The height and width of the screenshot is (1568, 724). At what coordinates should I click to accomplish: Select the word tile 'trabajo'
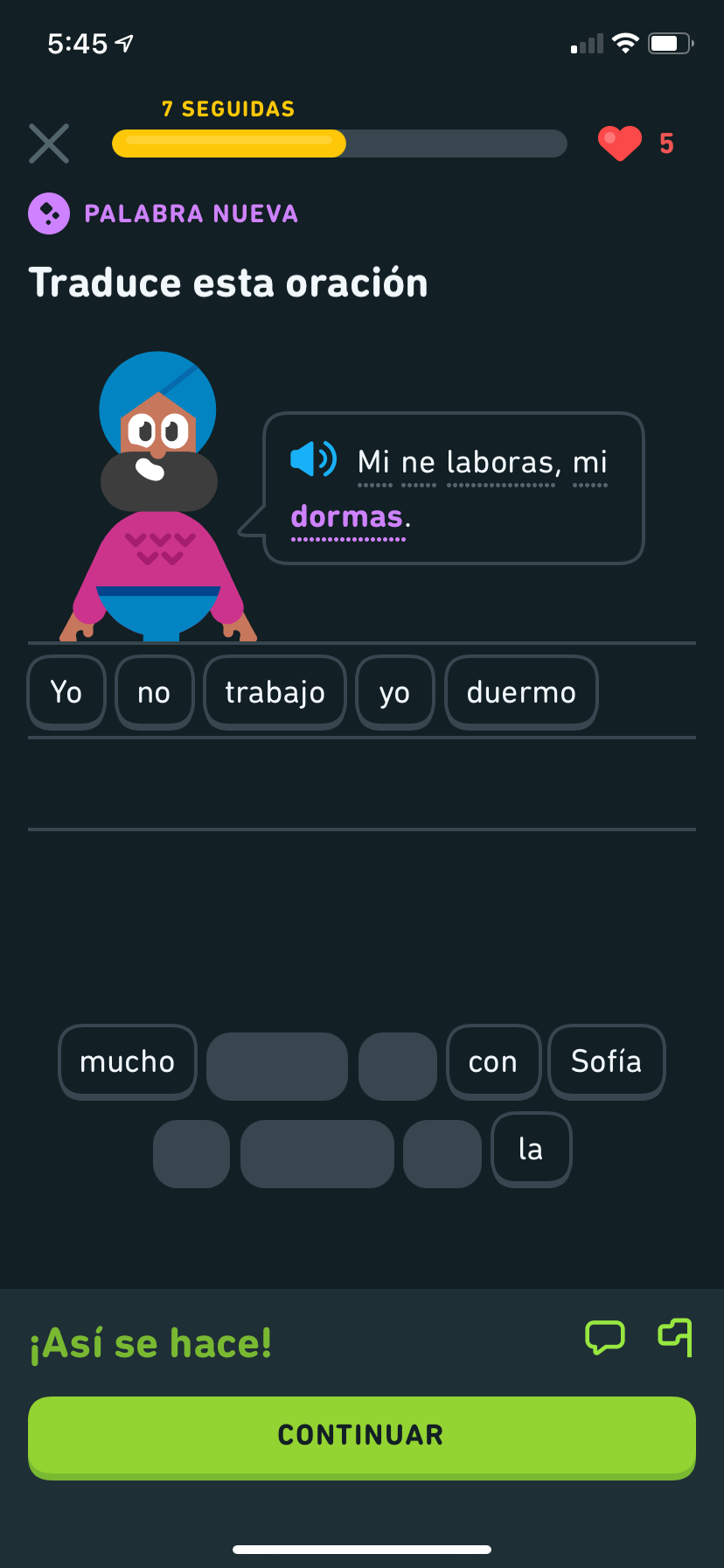(x=275, y=691)
